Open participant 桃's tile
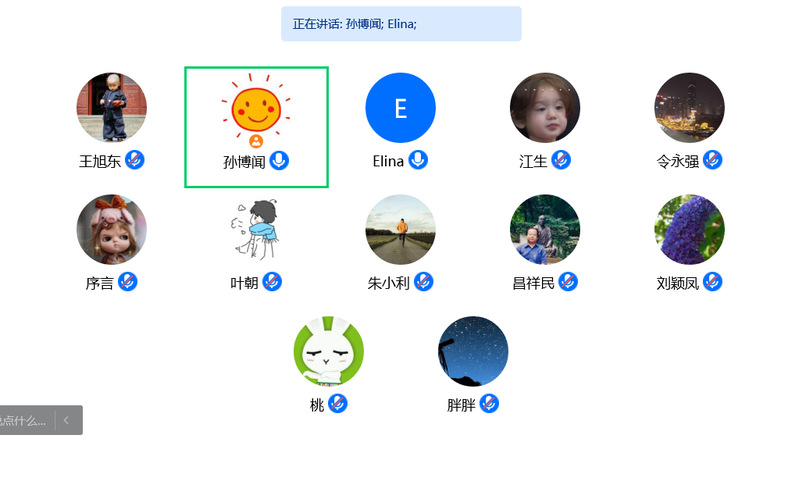 (328, 352)
